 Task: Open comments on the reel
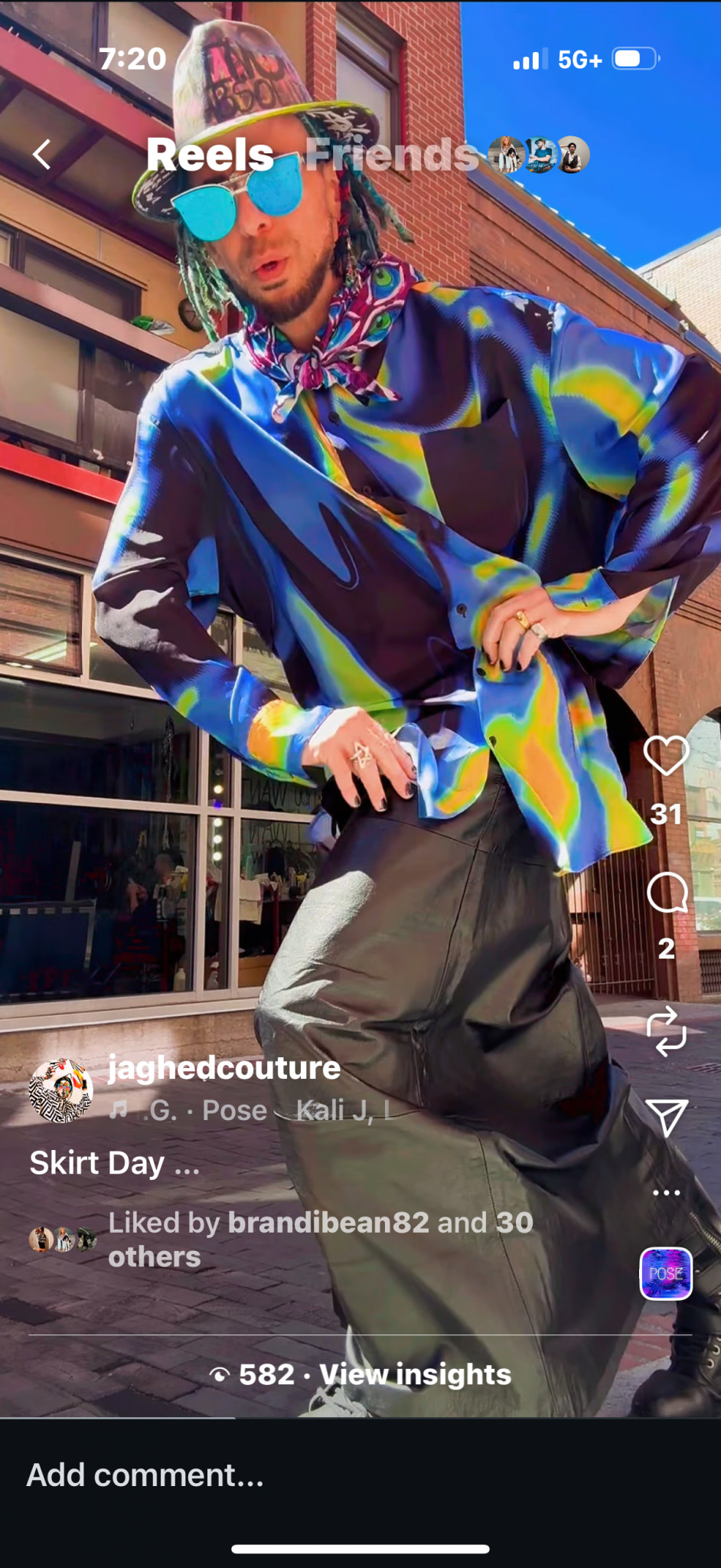tap(667, 893)
